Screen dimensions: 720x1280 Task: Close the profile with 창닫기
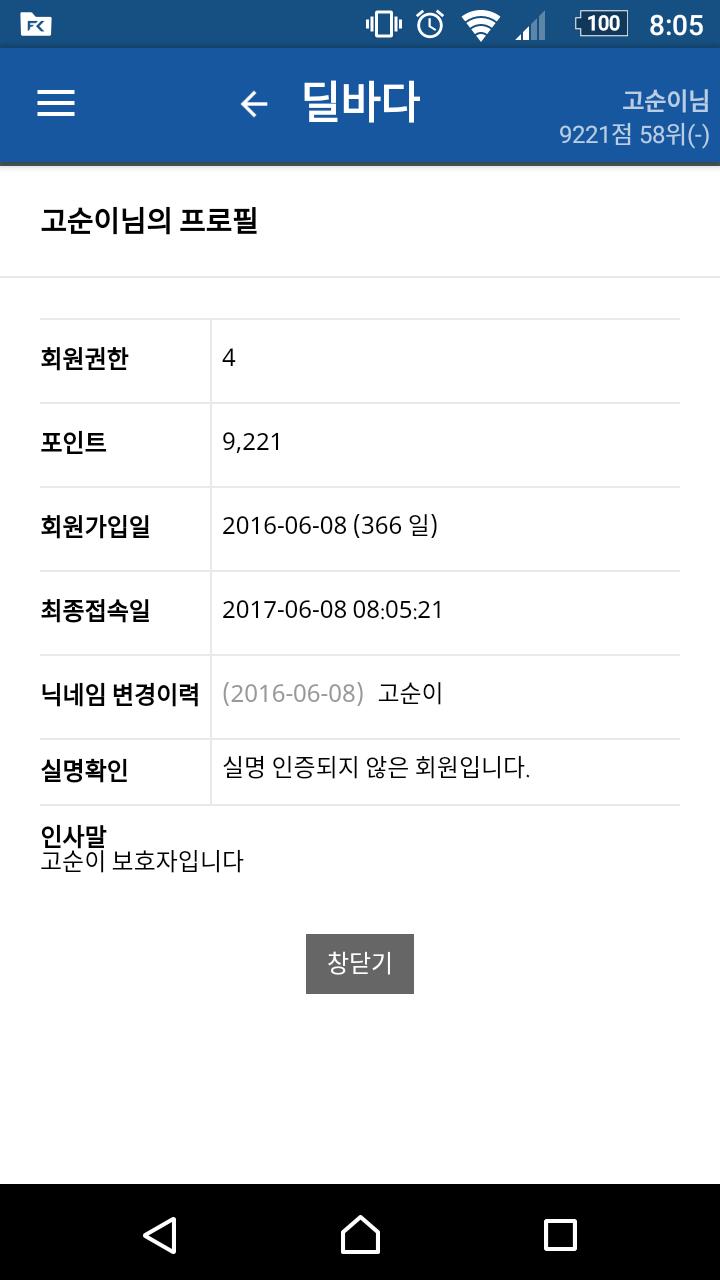tap(360, 964)
